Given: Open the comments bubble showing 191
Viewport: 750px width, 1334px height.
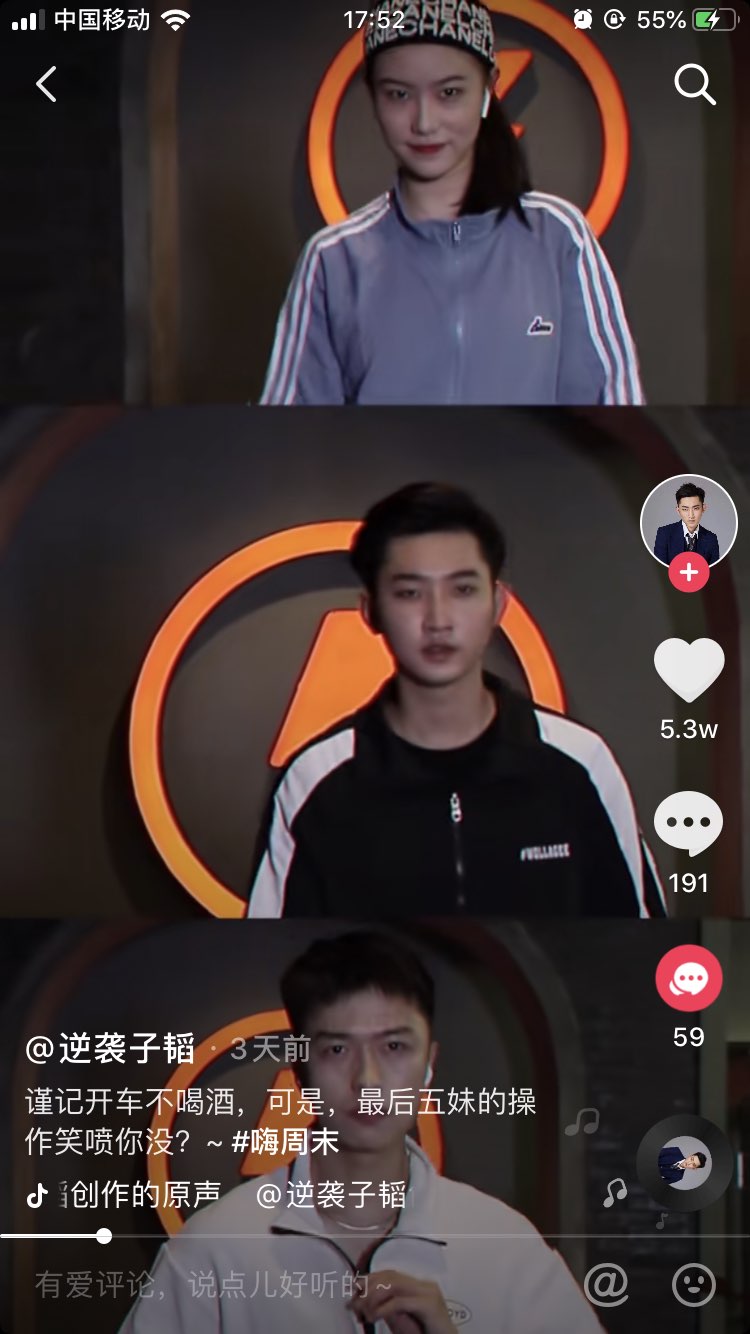Looking at the screenshot, I should pos(688,823).
